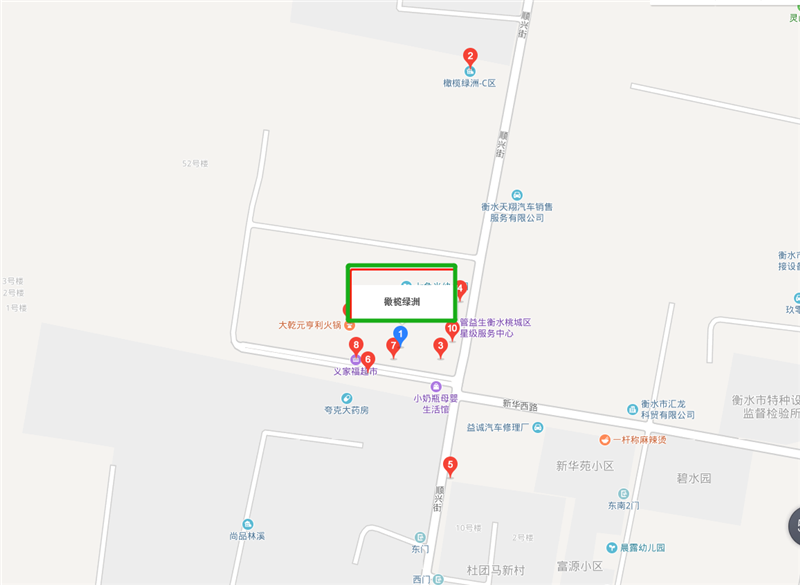Select blue map marker number 1
This screenshot has width=800, height=585.
pyautogui.click(x=400, y=334)
